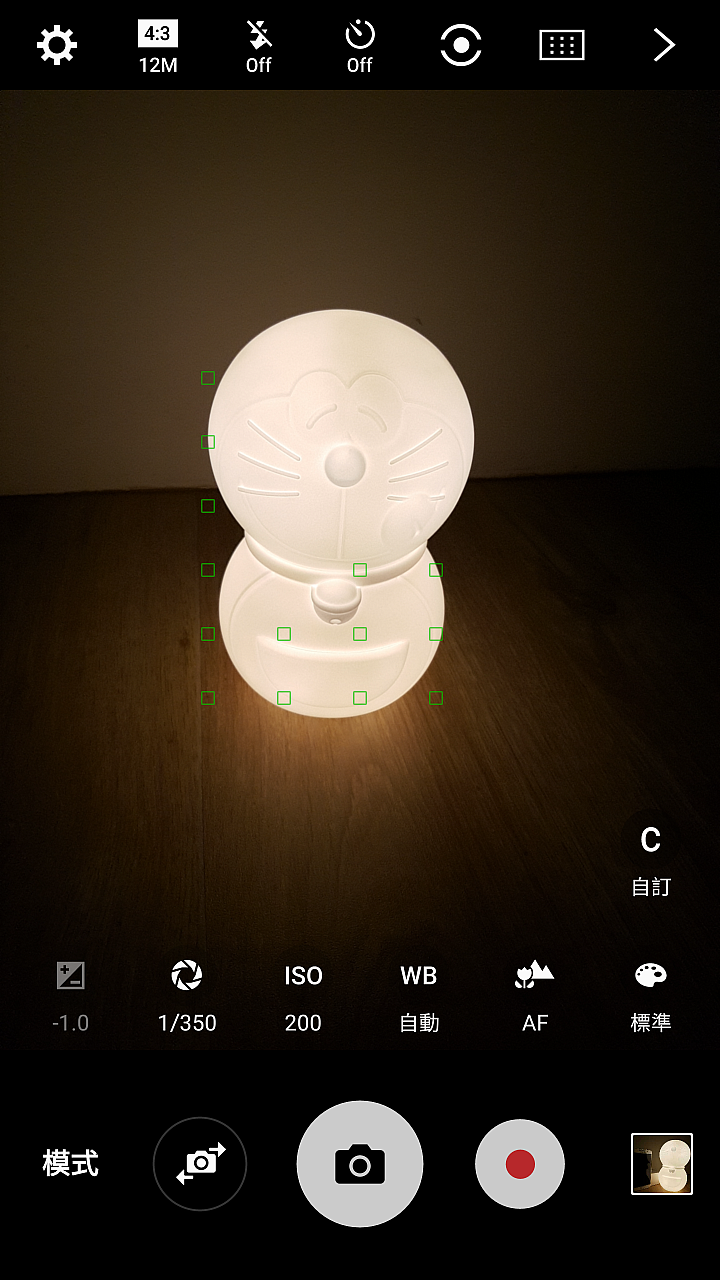Expand more options with the right arrow

click(664, 45)
